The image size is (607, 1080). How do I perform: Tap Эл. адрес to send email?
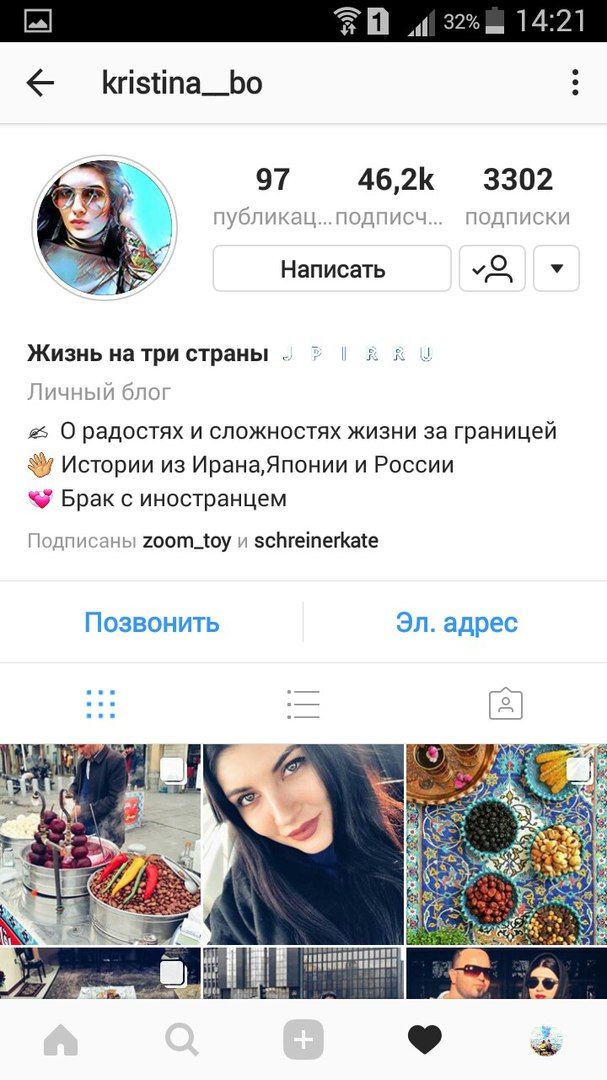pyautogui.click(x=456, y=623)
